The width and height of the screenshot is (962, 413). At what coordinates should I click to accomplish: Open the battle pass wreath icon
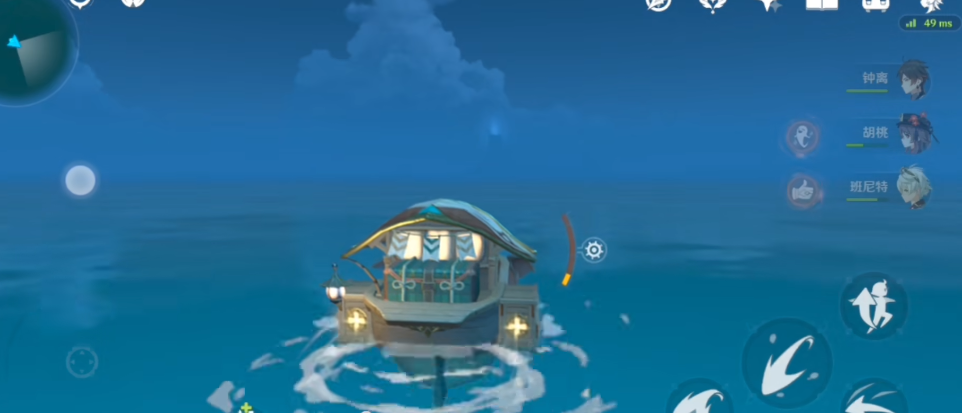712,4
